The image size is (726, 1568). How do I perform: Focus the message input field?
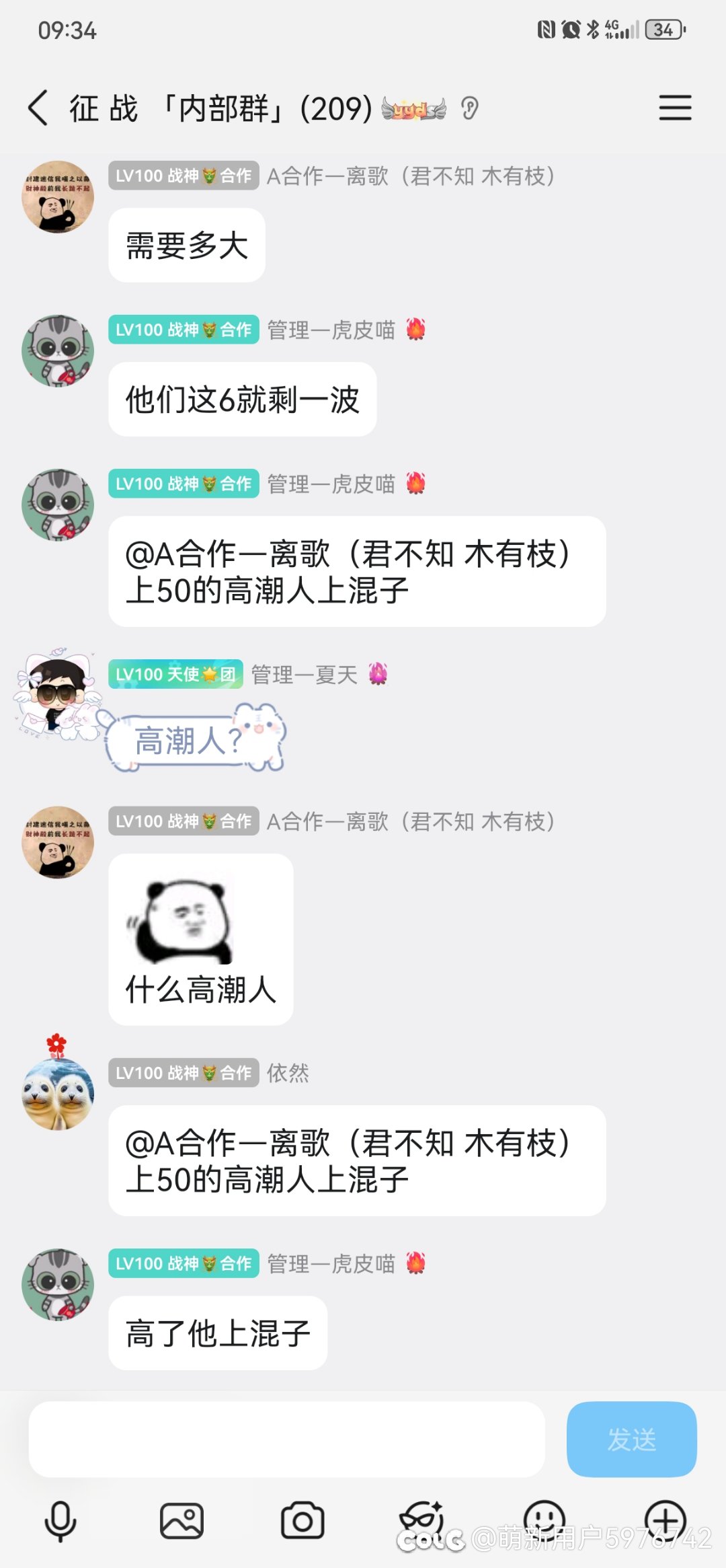point(286,1439)
